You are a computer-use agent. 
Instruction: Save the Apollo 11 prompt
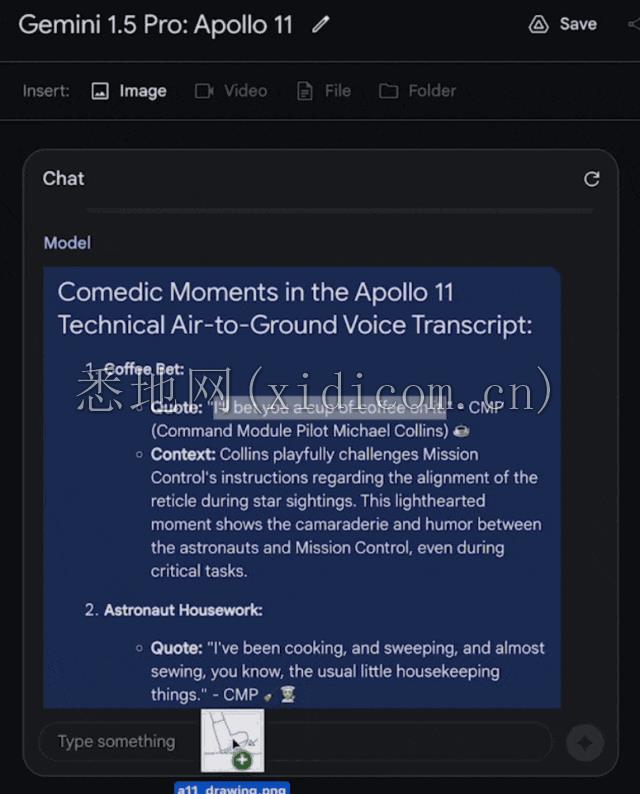coord(563,25)
